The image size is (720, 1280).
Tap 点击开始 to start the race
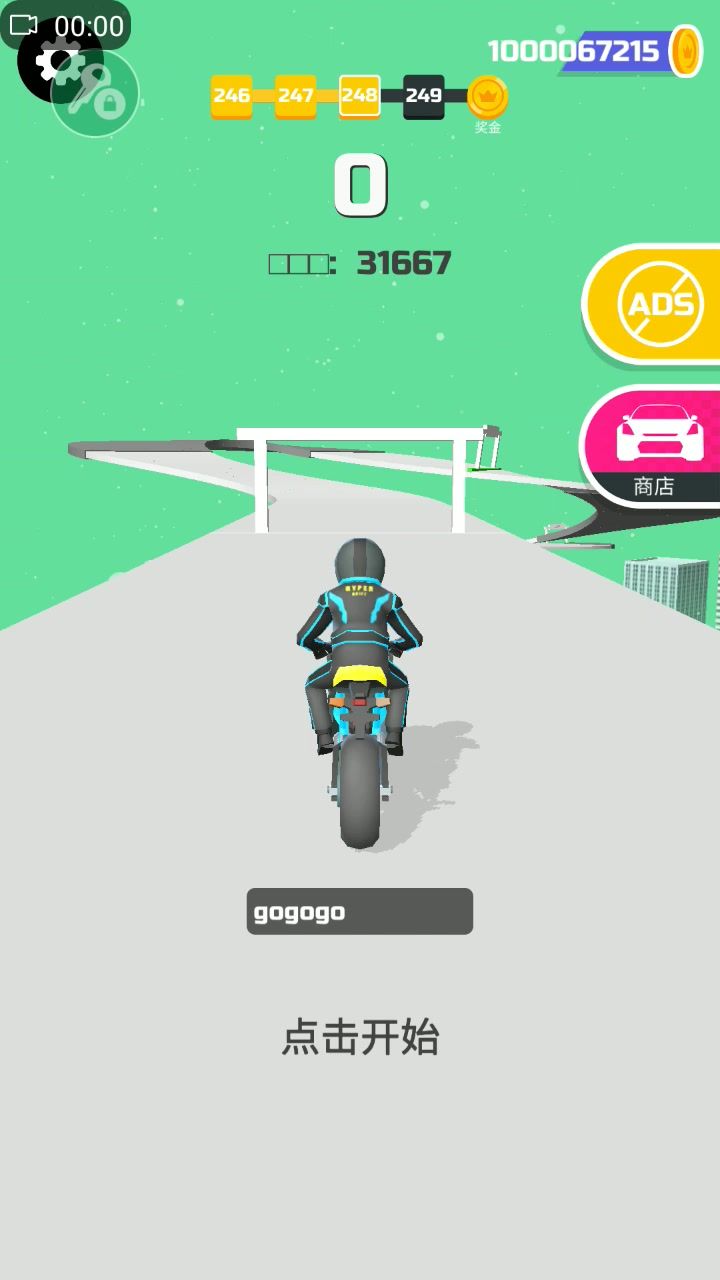pyautogui.click(x=360, y=1037)
